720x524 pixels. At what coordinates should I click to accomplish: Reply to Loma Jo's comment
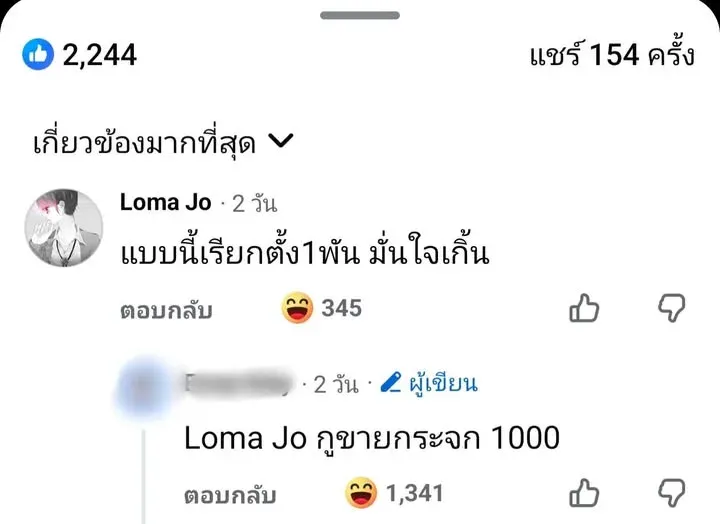pos(166,311)
